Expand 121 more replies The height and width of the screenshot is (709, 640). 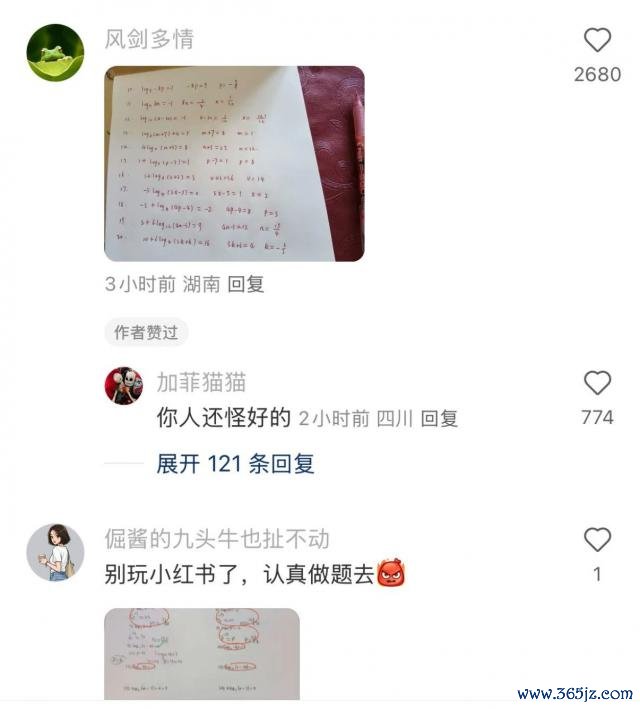point(235,464)
